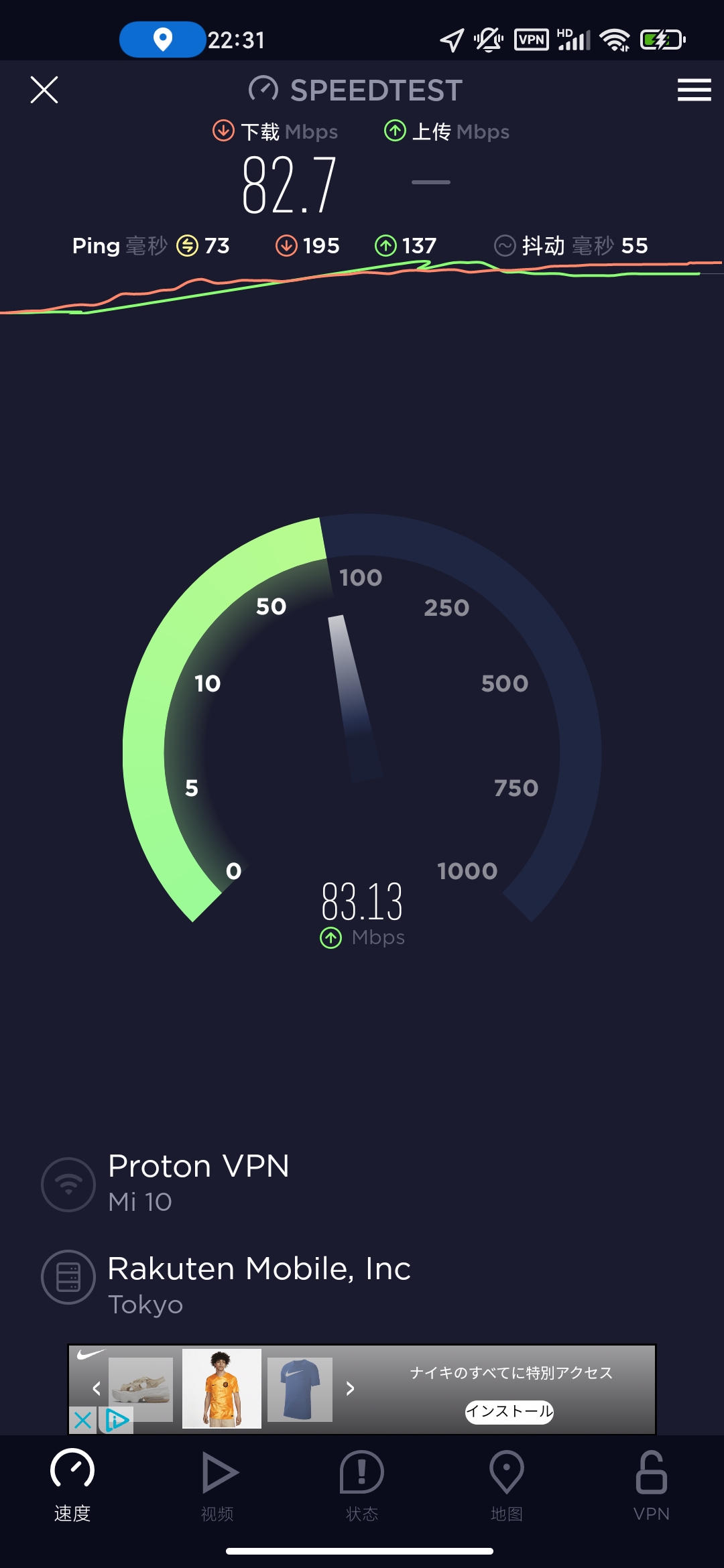Dismiss the Nike ad banner

coord(82,1420)
